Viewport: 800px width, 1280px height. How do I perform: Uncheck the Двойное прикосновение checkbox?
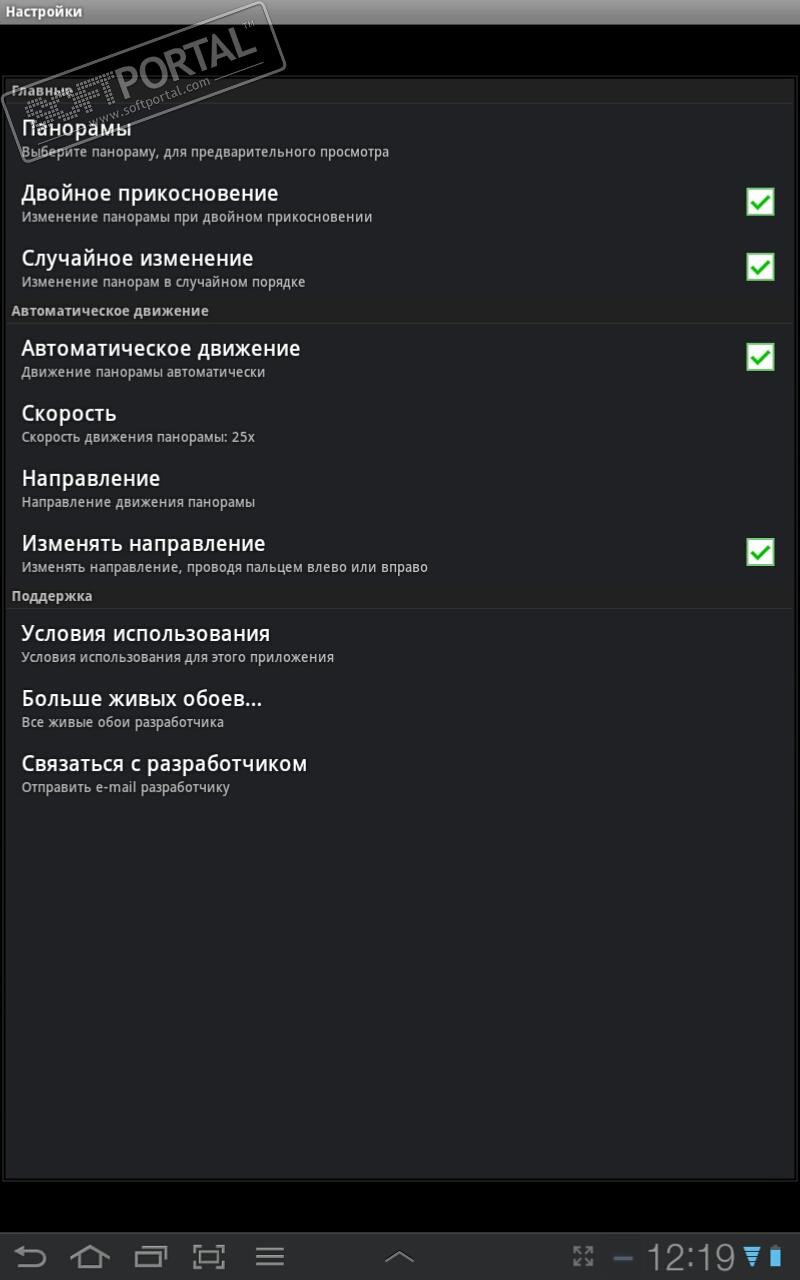coord(760,202)
